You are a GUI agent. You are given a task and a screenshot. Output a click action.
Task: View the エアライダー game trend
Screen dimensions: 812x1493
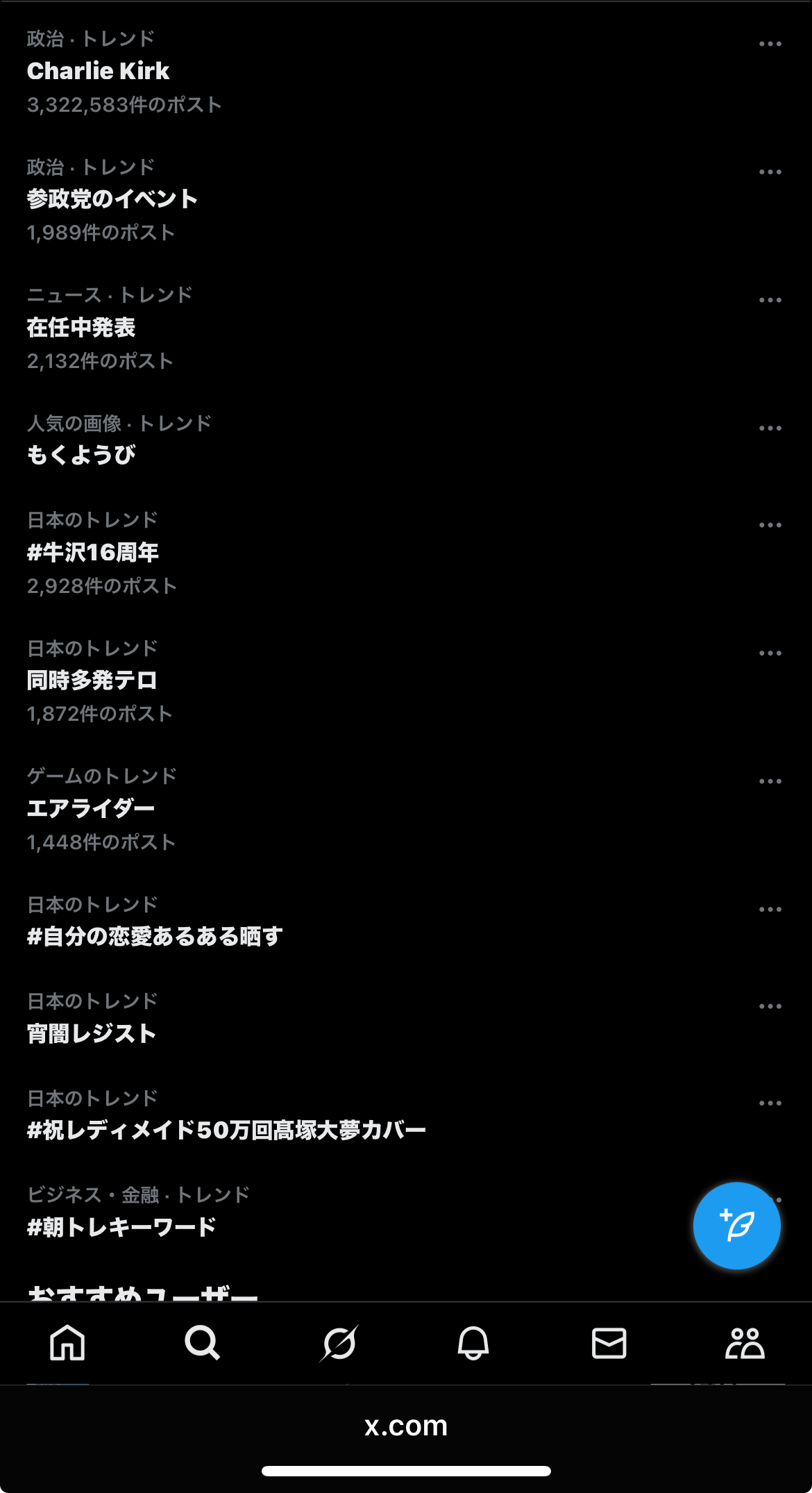point(91,808)
